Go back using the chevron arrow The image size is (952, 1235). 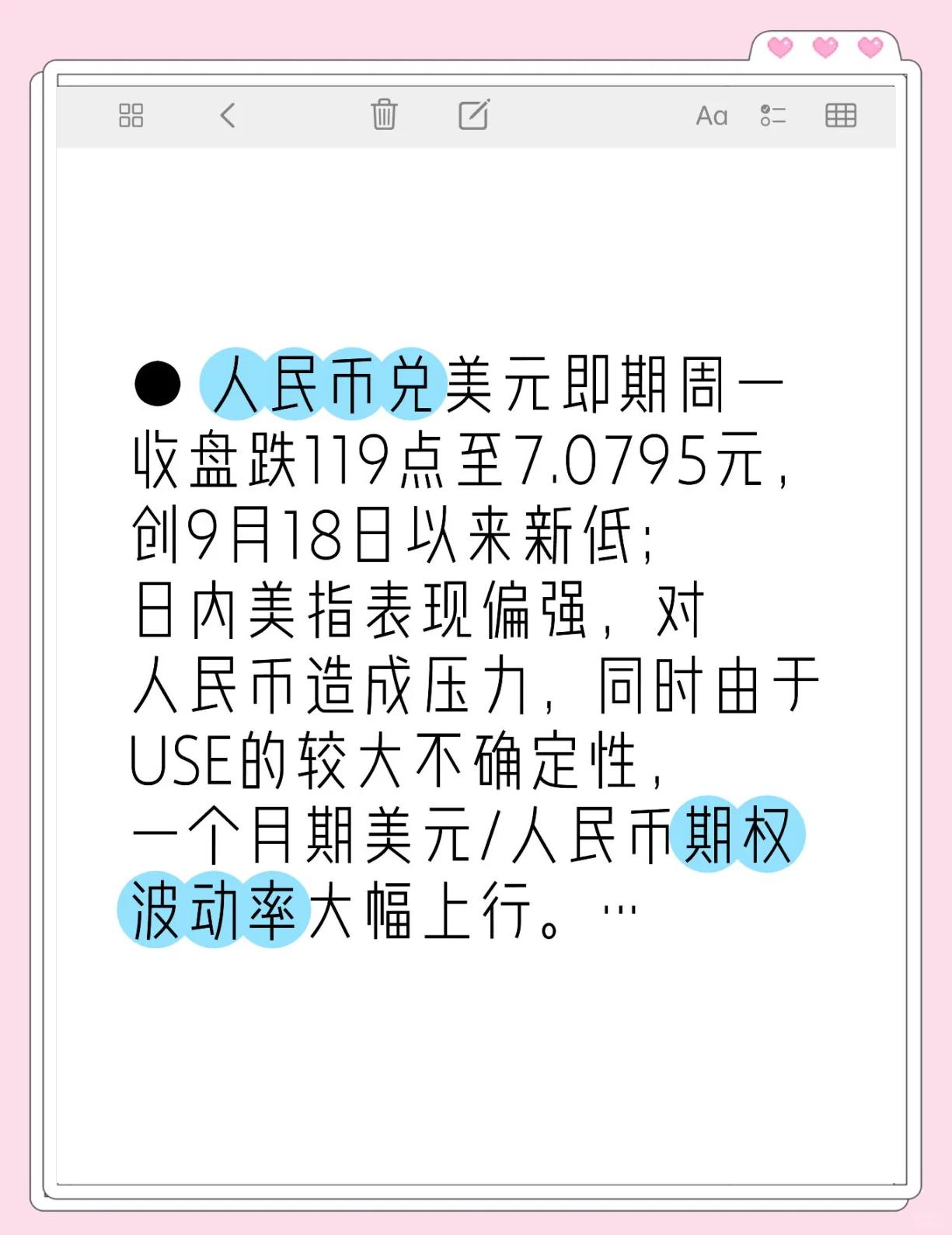[x=226, y=115]
